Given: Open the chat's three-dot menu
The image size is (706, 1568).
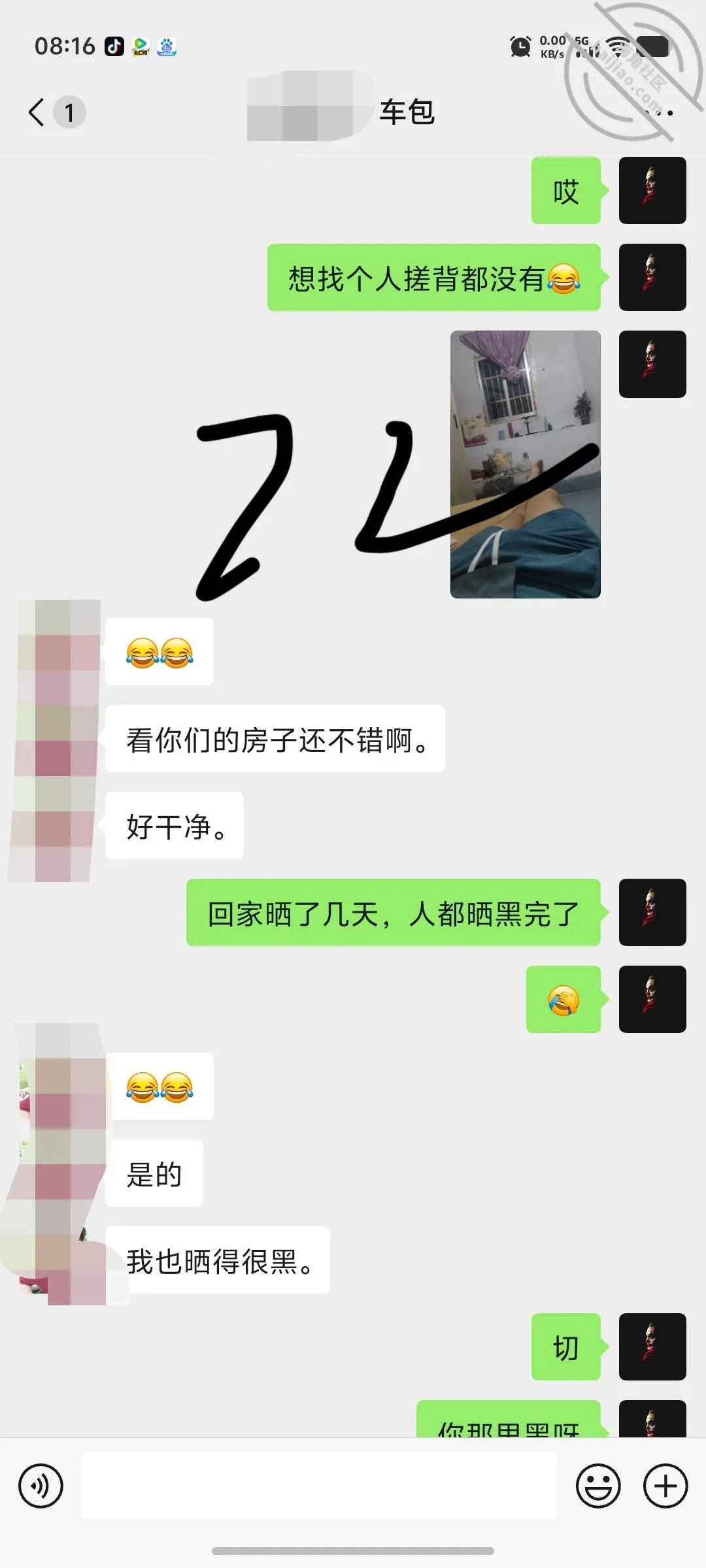Looking at the screenshot, I should click(x=659, y=113).
